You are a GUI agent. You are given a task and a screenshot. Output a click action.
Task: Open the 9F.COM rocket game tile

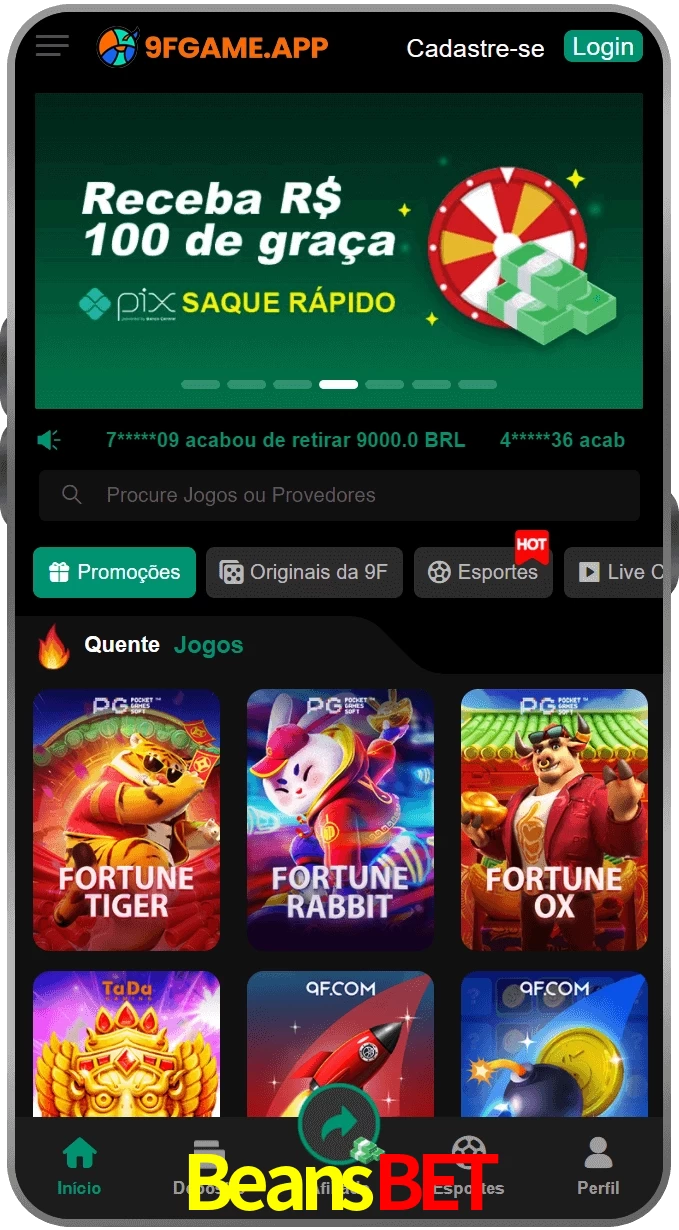coord(340,1044)
